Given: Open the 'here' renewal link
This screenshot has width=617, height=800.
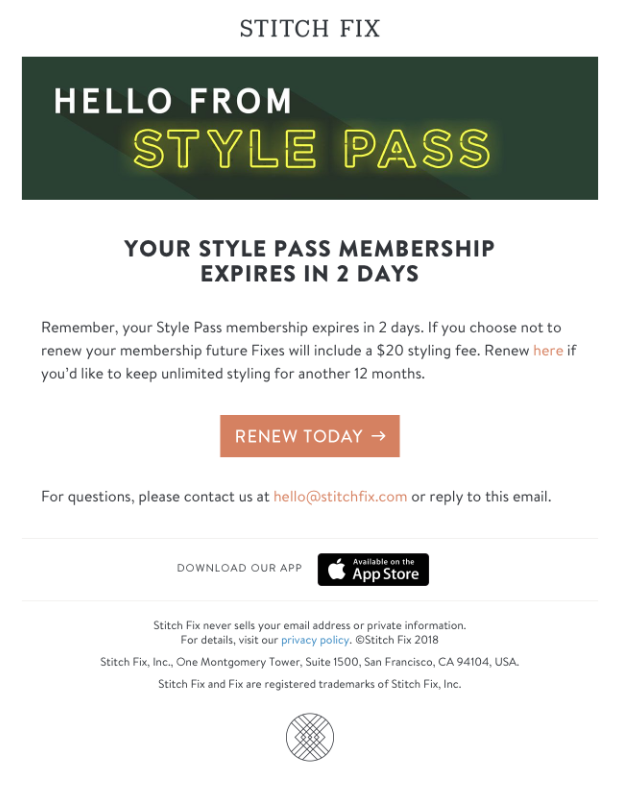Looking at the screenshot, I should pos(548,350).
